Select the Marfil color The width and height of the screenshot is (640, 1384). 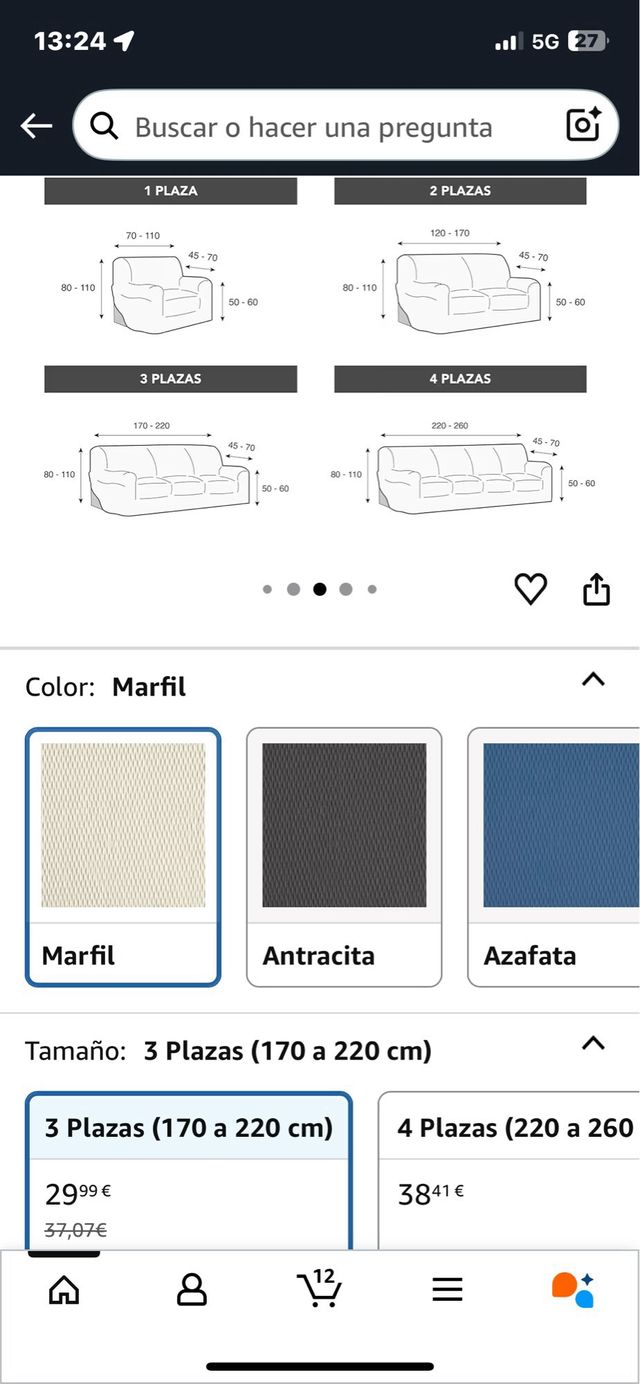[123, 857]
